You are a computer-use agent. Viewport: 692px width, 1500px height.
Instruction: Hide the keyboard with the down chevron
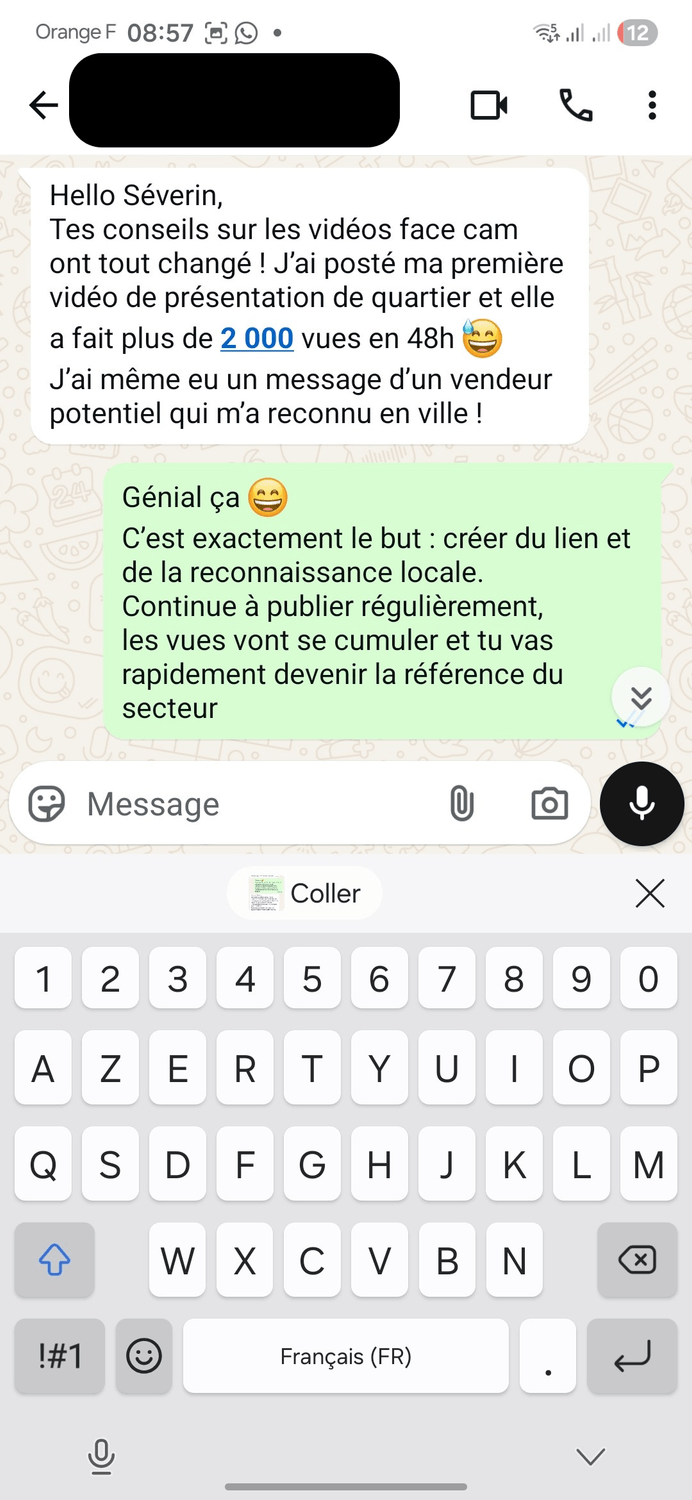click(591, 1456)
